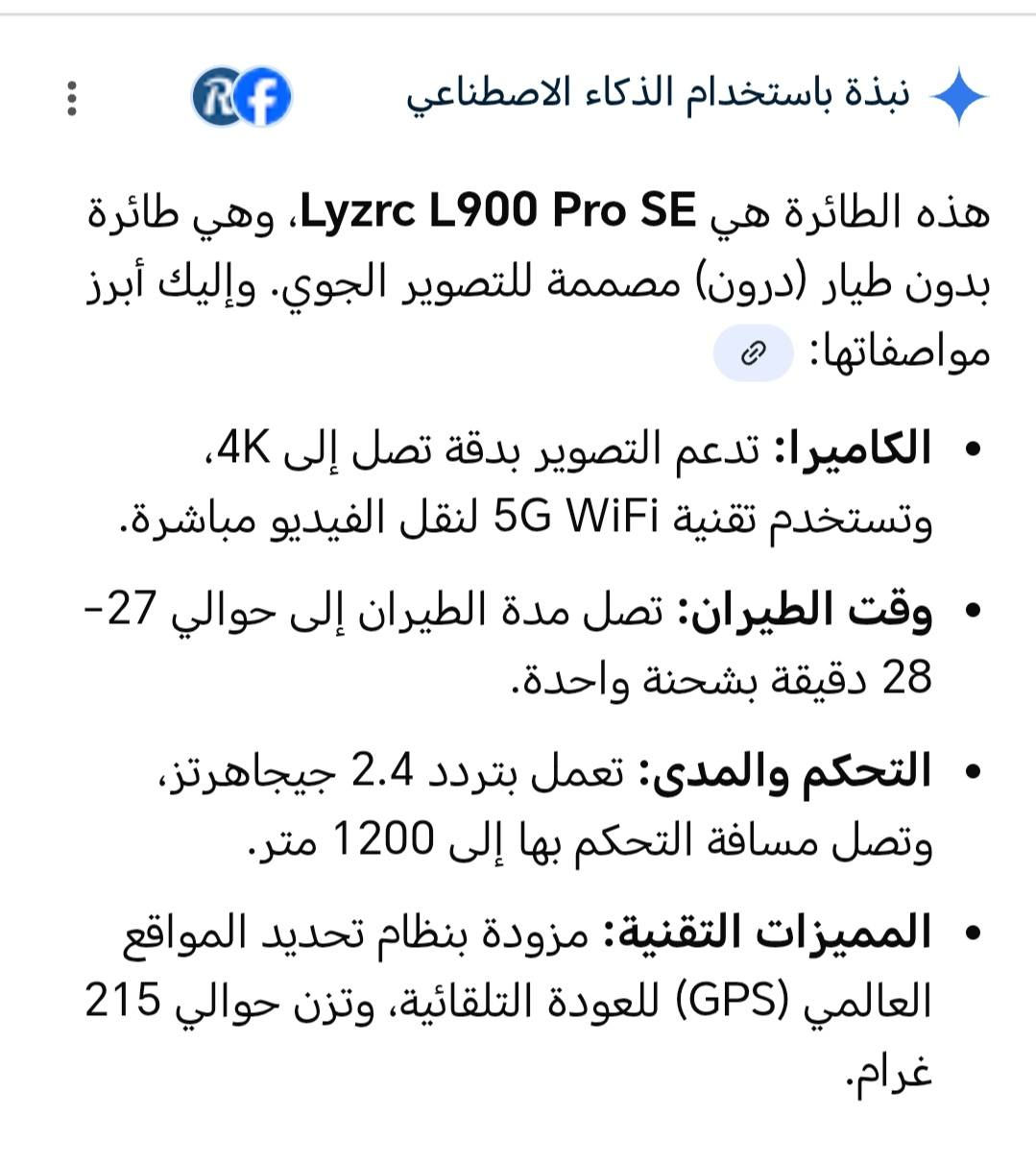Toggle source visibility with the Facebook badge
Screen dimensions: 1036x1164
coord(265,96)
